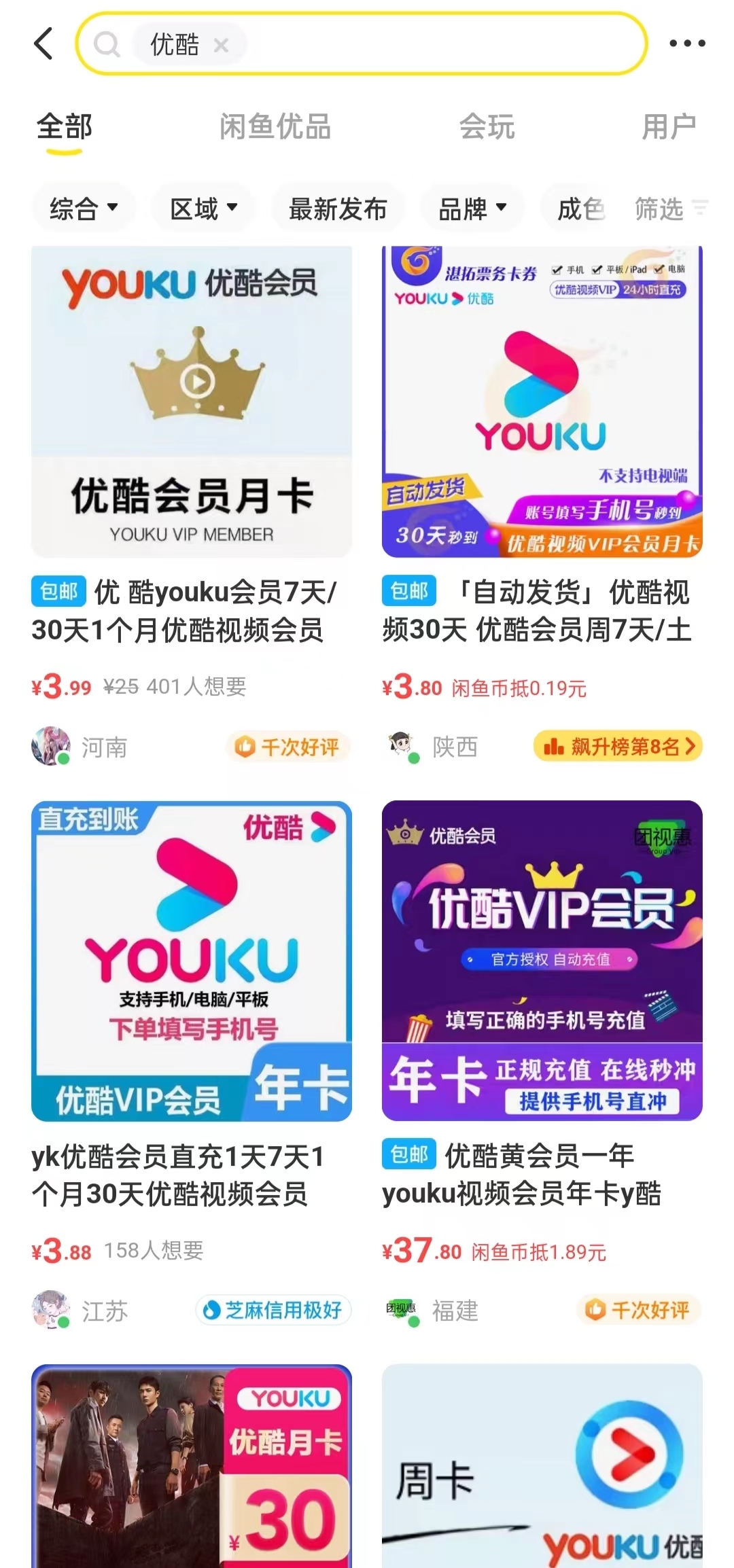Viewport: 734px width, 1568px height.
Task: Tap the search input field
Action: 435,43
